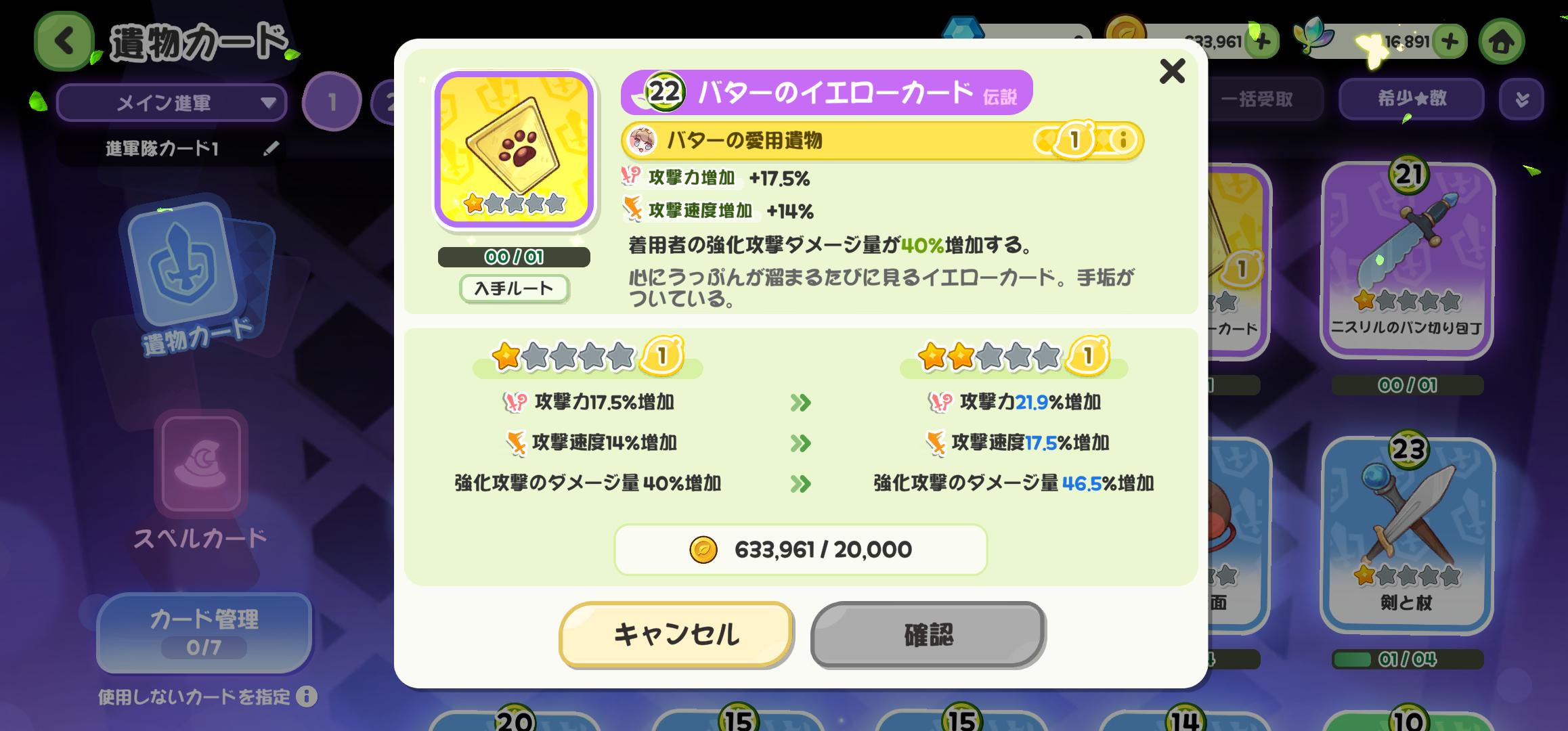This screenshot has height=731, width=1568.
Task: Tap info icon beside 使用しないカードを指定
Action: (307, 696)
